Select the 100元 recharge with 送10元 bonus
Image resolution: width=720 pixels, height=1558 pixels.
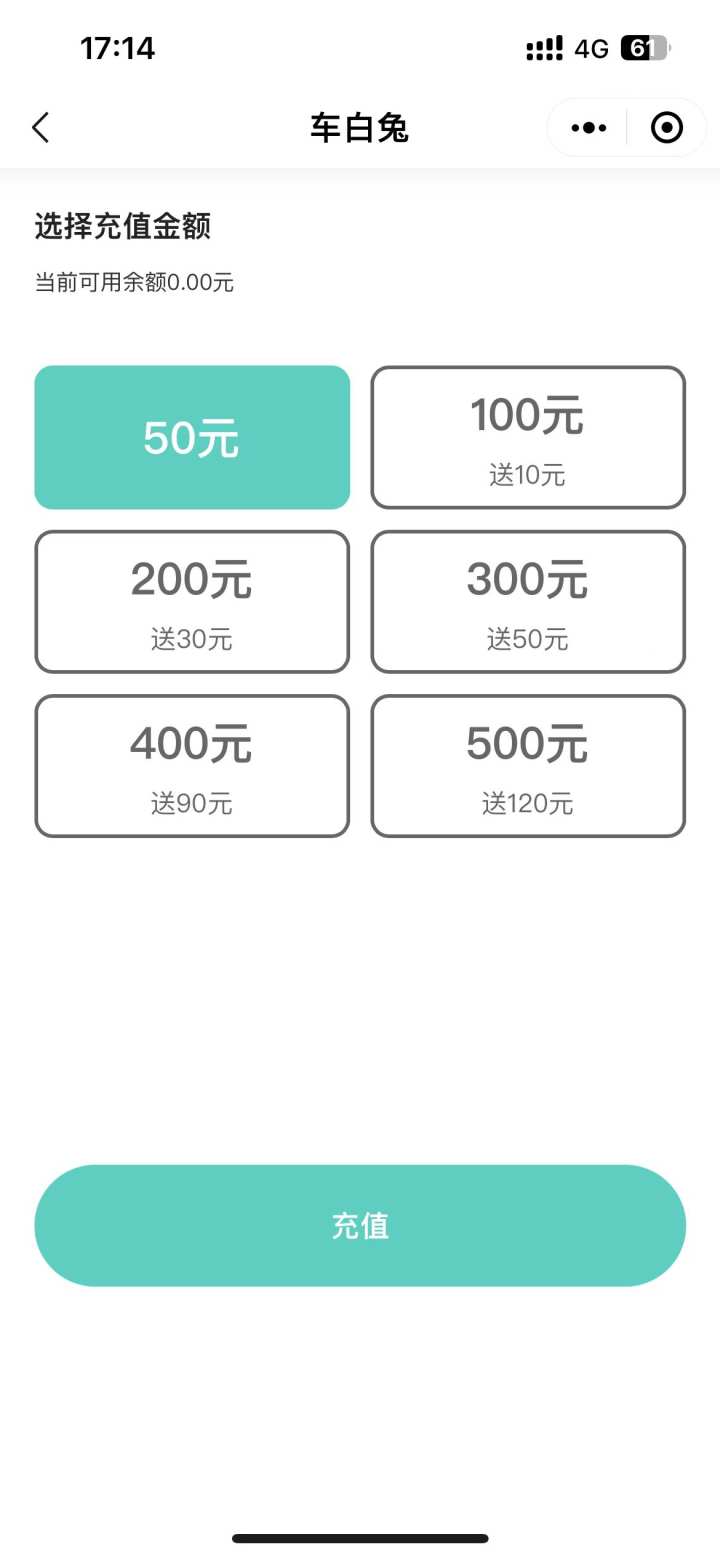528,437
